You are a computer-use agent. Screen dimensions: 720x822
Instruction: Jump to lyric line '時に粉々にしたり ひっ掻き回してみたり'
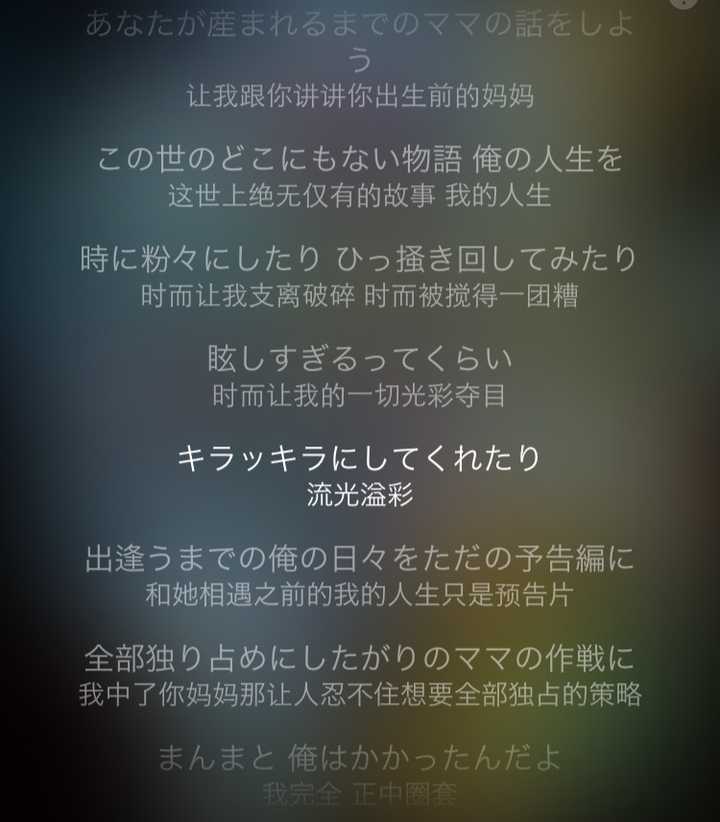pyautogui.click(x=360, y=259)
